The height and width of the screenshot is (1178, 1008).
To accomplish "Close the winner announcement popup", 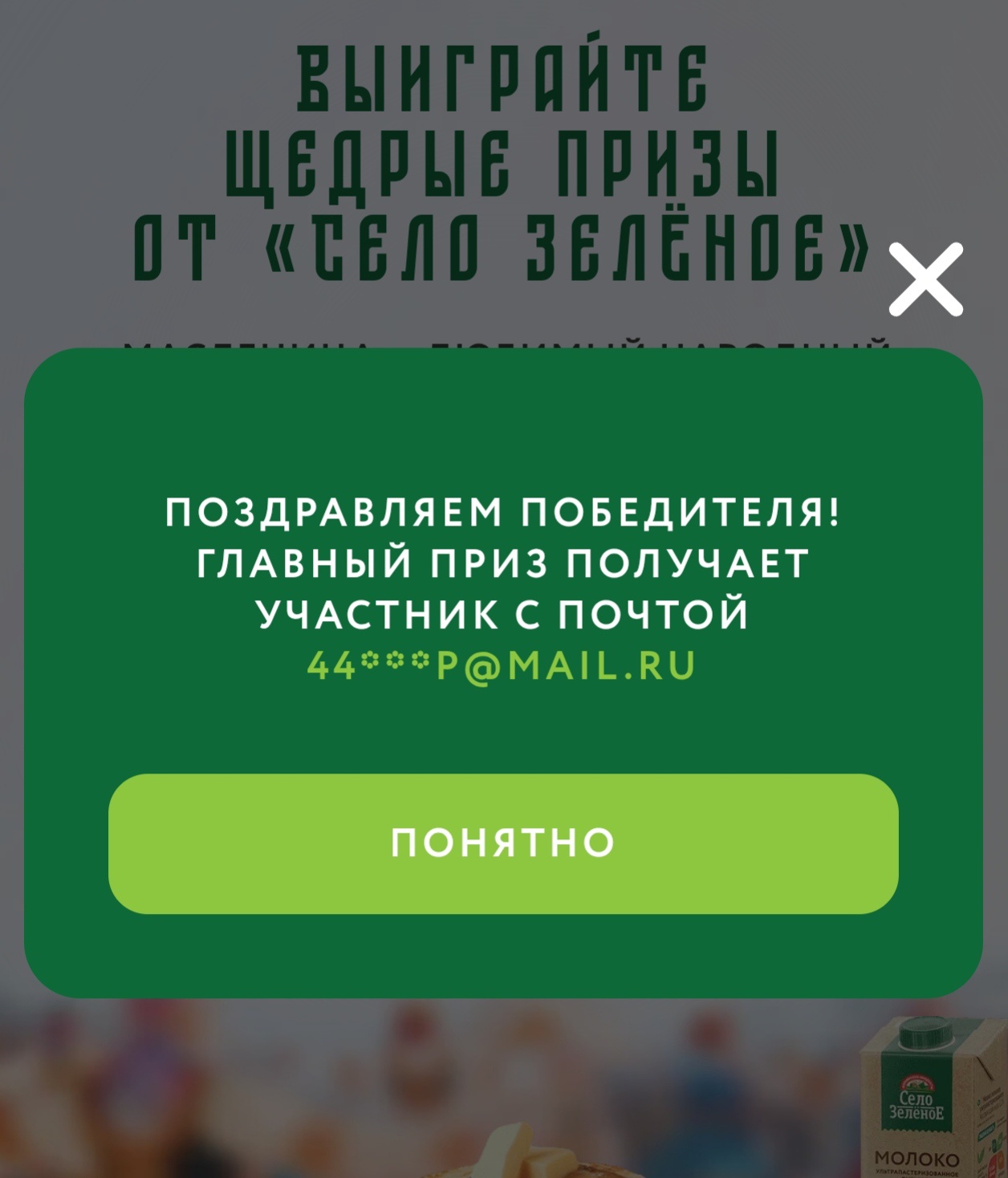I will (925, 279).
